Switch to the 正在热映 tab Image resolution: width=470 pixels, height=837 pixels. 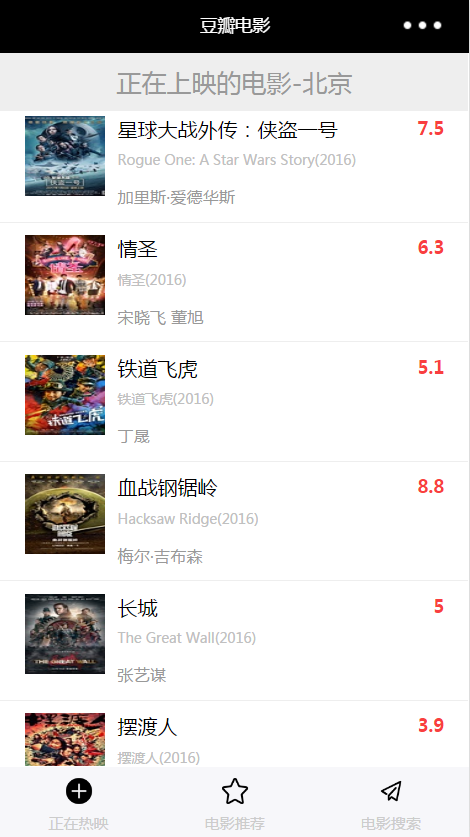79,803
